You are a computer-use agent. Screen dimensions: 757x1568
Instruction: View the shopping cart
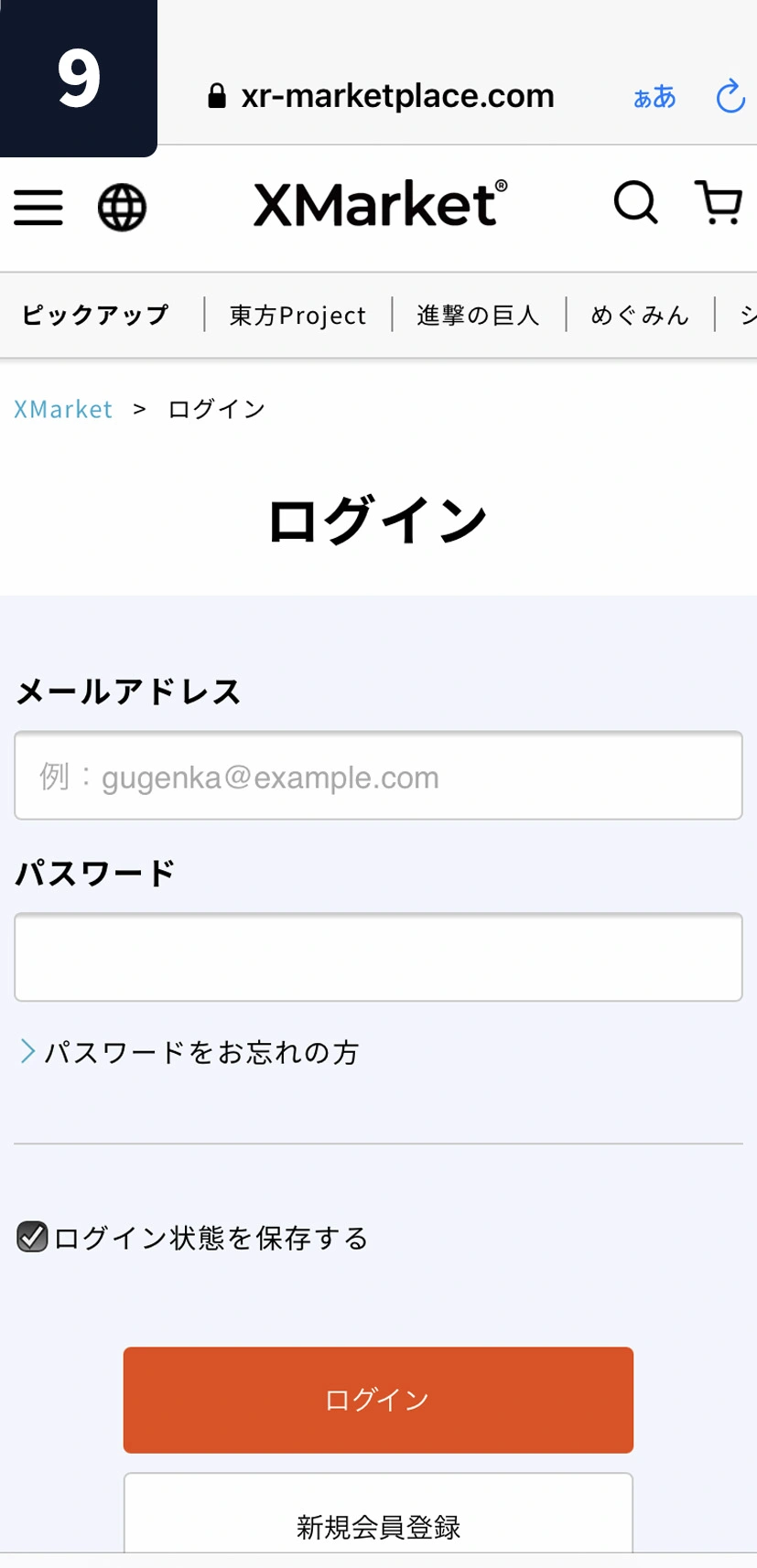coord(719,202)
